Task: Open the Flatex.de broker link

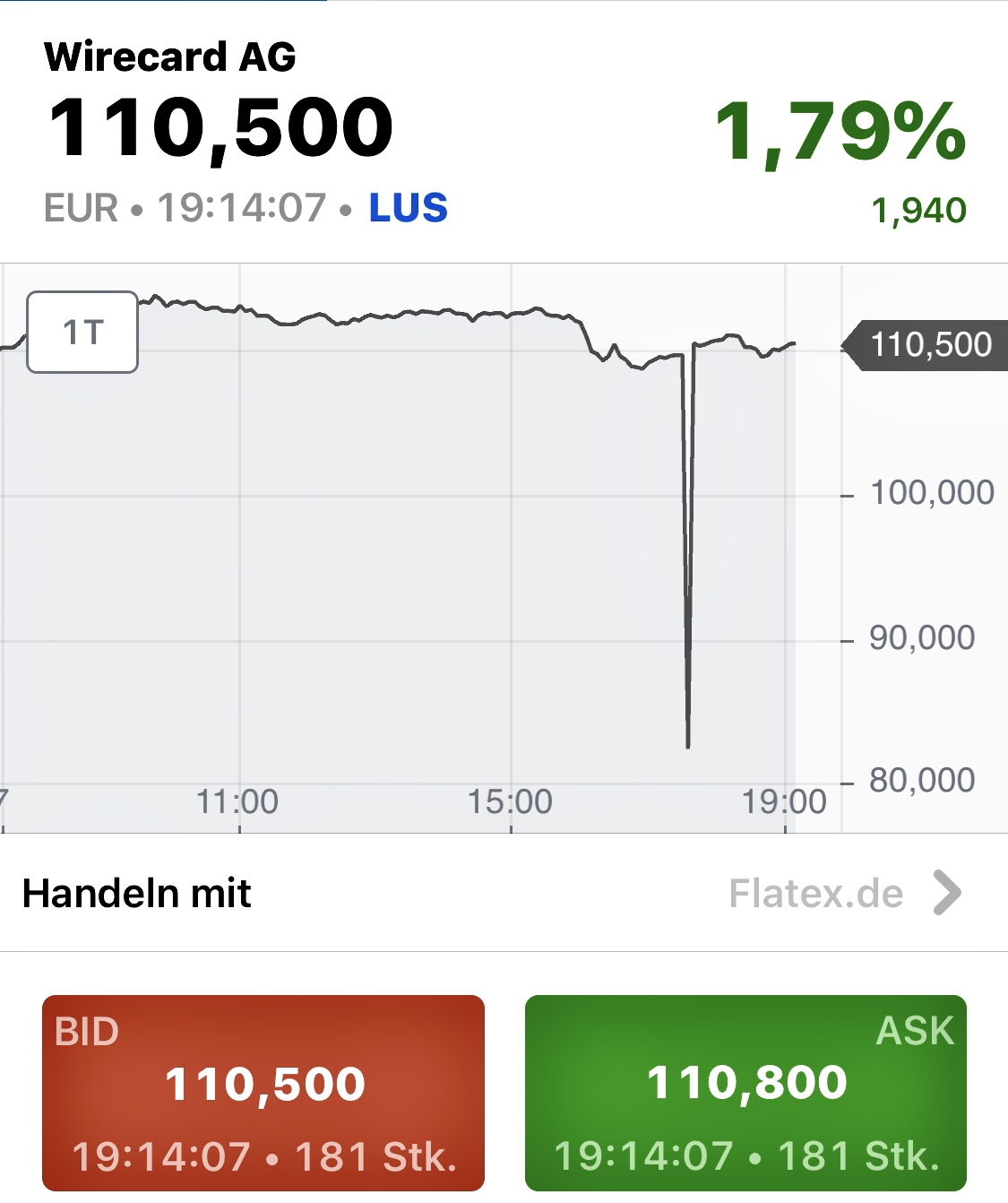Action: click(814, 891)
